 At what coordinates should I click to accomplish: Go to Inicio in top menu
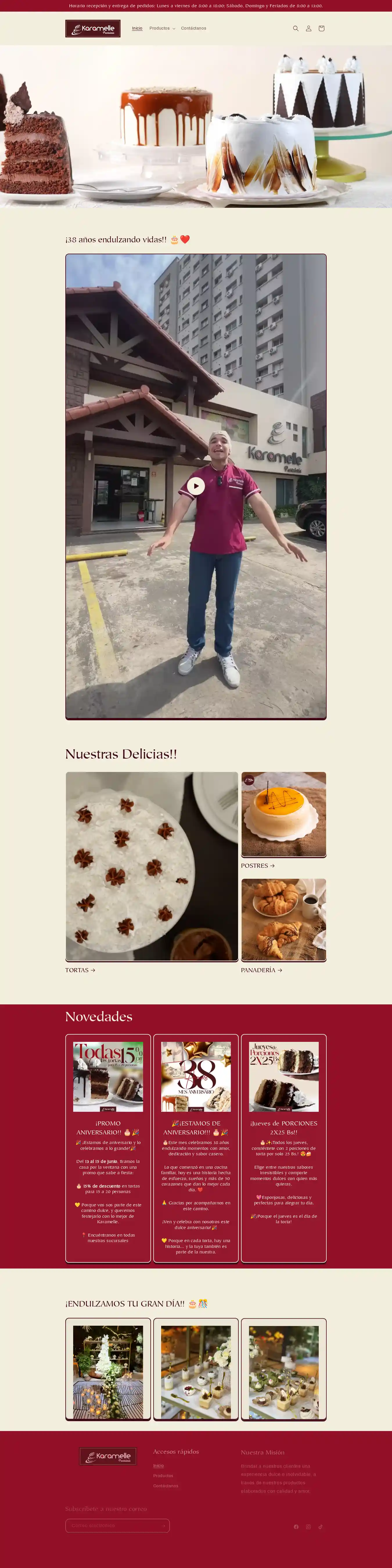pyautogui.click(x=137, y=29)
